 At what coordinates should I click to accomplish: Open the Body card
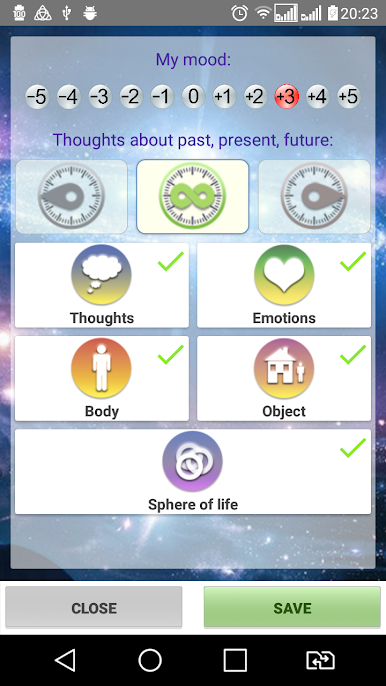coord(102,378)
